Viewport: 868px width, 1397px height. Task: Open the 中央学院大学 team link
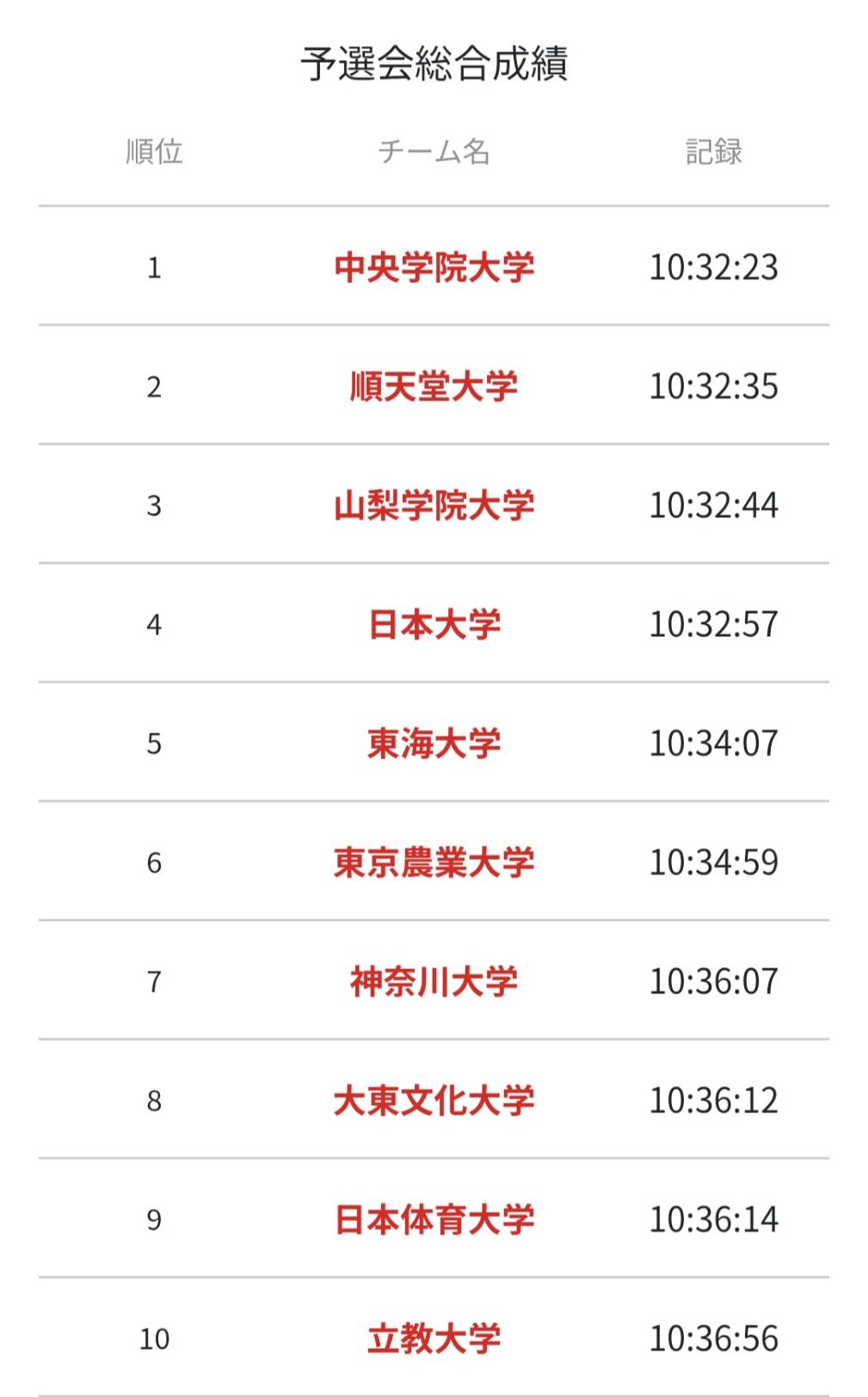pyautogui.click(x=434, y=267)
